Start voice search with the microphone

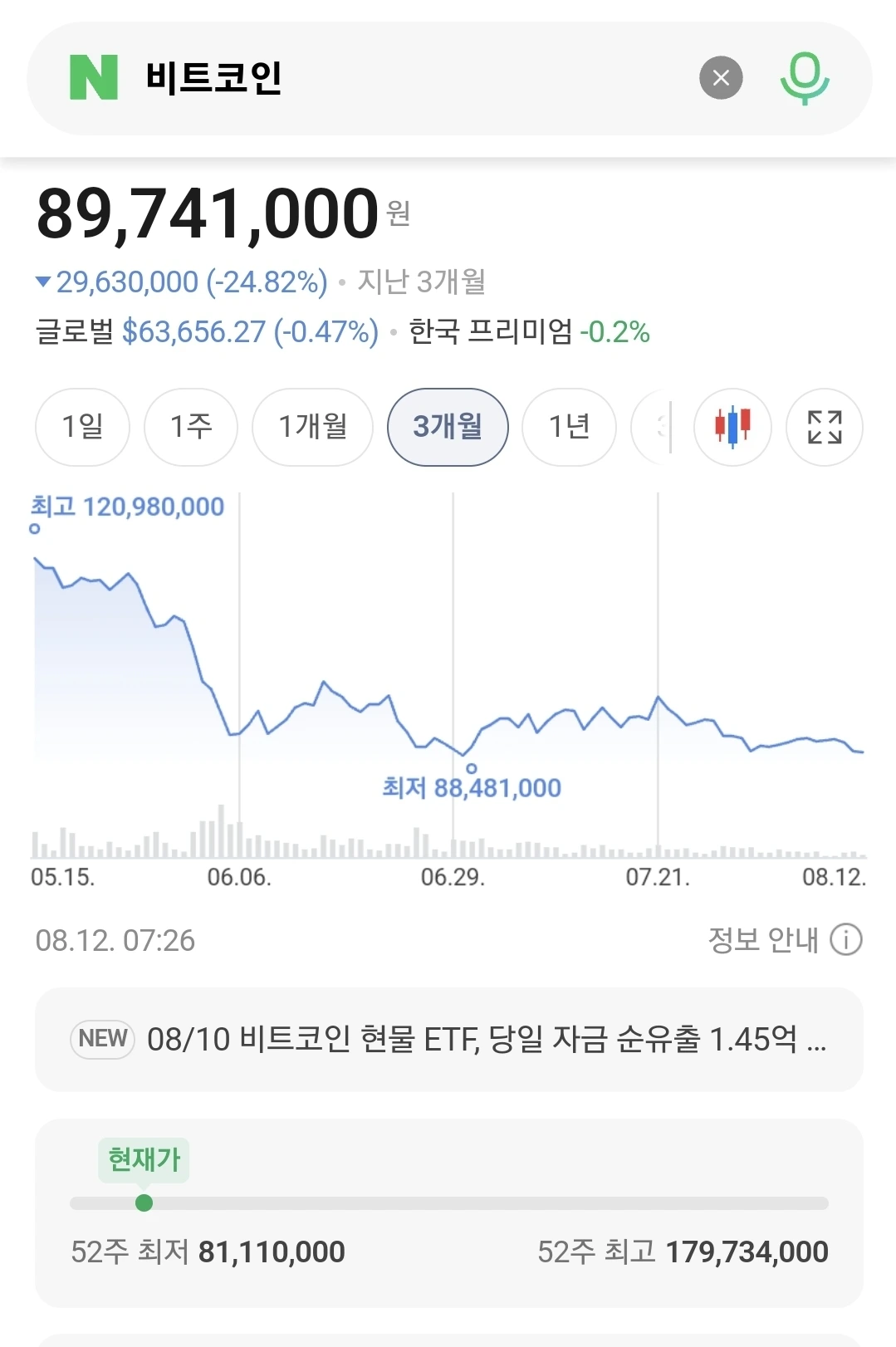[x=804, y=78]
